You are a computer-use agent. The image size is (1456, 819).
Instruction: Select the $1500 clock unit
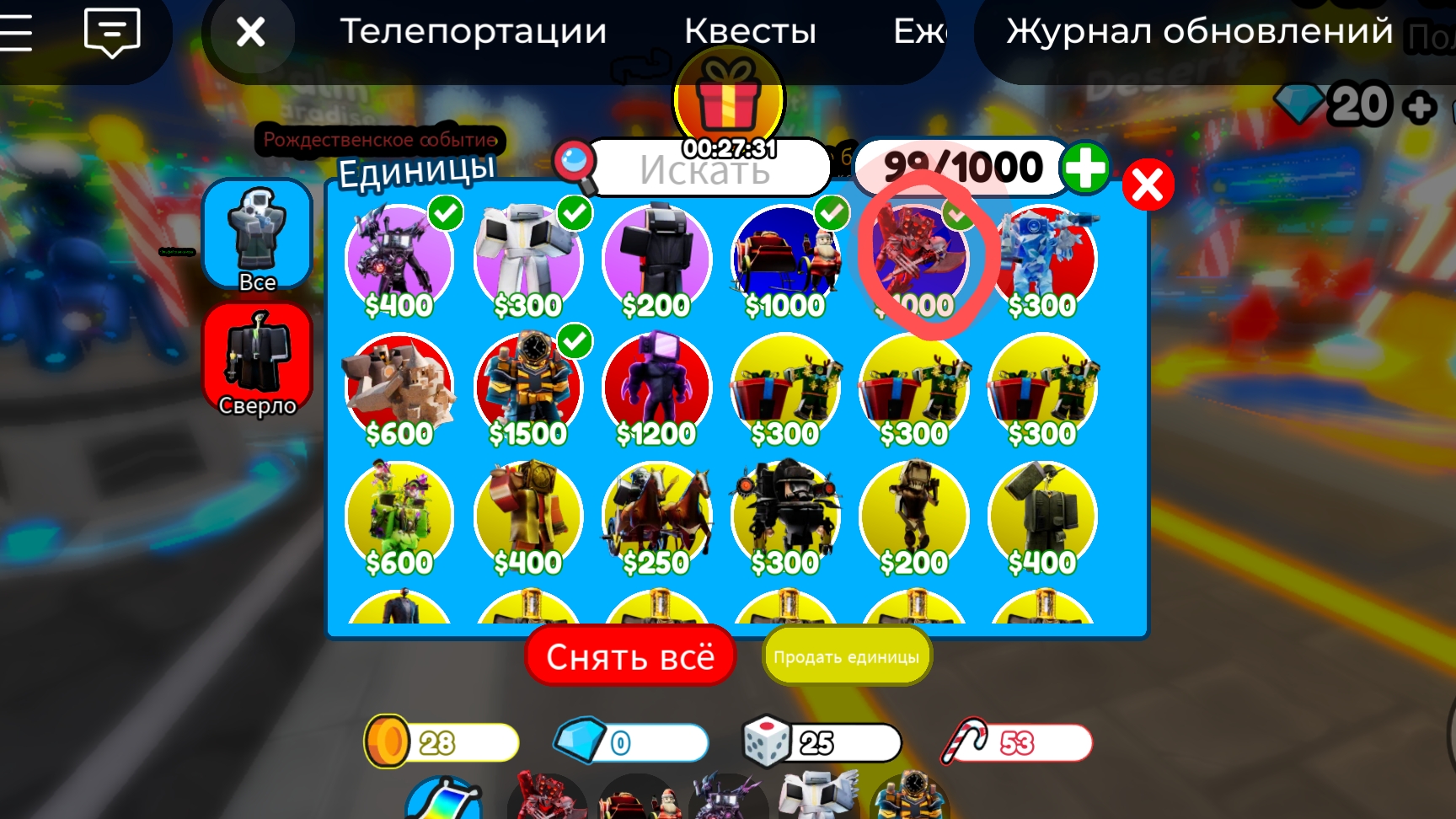(x=528, y=388)
